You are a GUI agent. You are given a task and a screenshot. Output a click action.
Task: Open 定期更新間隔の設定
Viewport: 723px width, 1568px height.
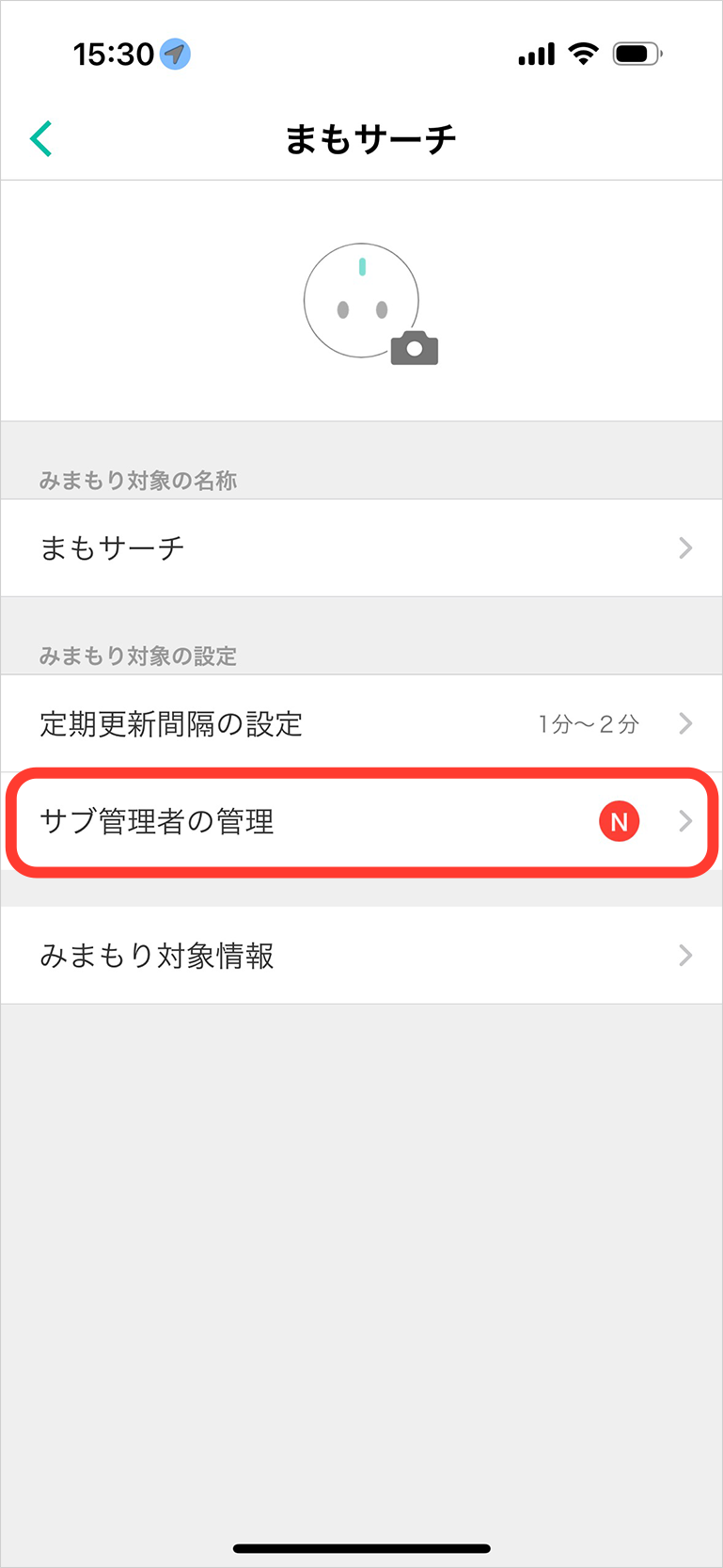[361, 723]
